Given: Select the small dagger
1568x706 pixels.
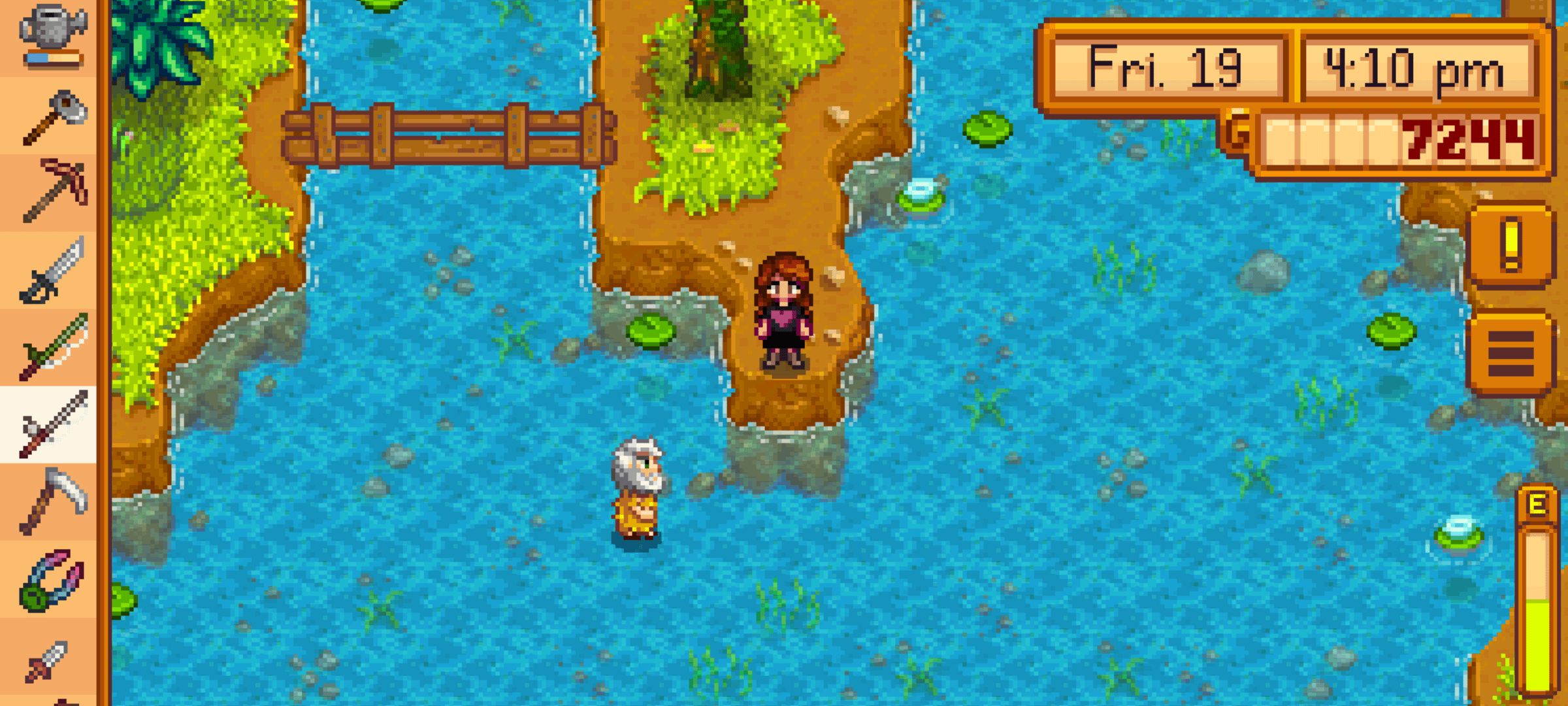Looking at the screenshot, I should pyautogui.click(x=48, y=660).
